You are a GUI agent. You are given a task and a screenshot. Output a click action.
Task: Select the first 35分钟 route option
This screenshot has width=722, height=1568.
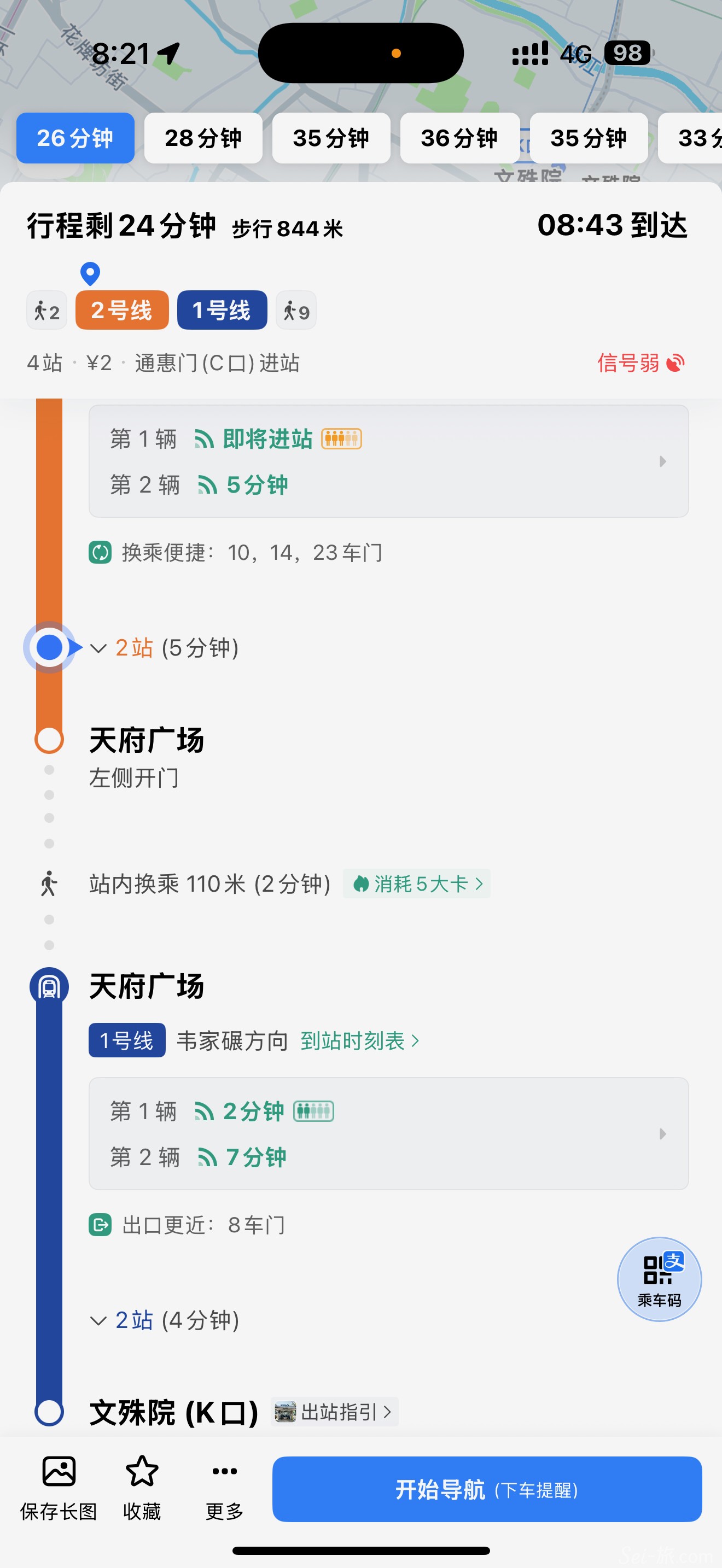(330, 138)
